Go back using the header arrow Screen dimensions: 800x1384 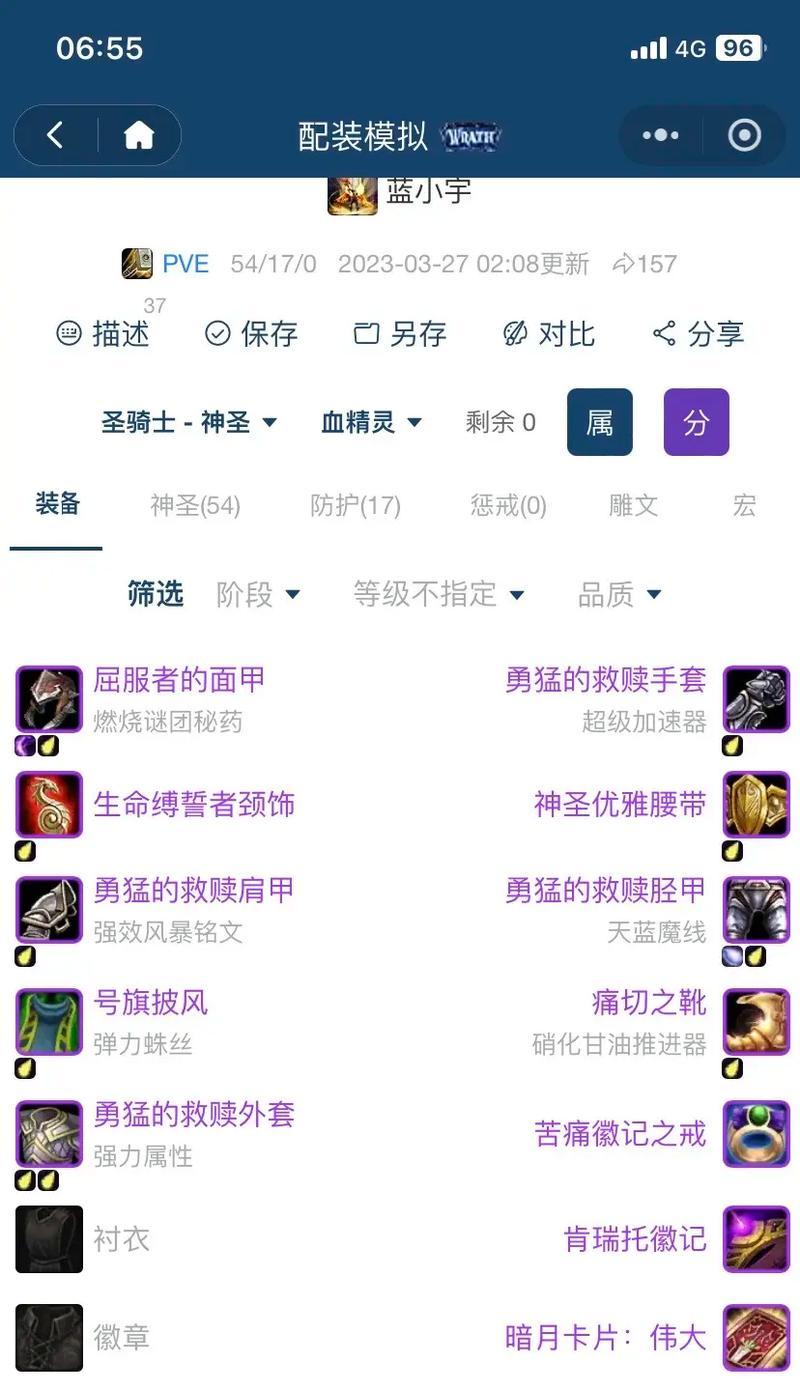(x=56, y=135)
